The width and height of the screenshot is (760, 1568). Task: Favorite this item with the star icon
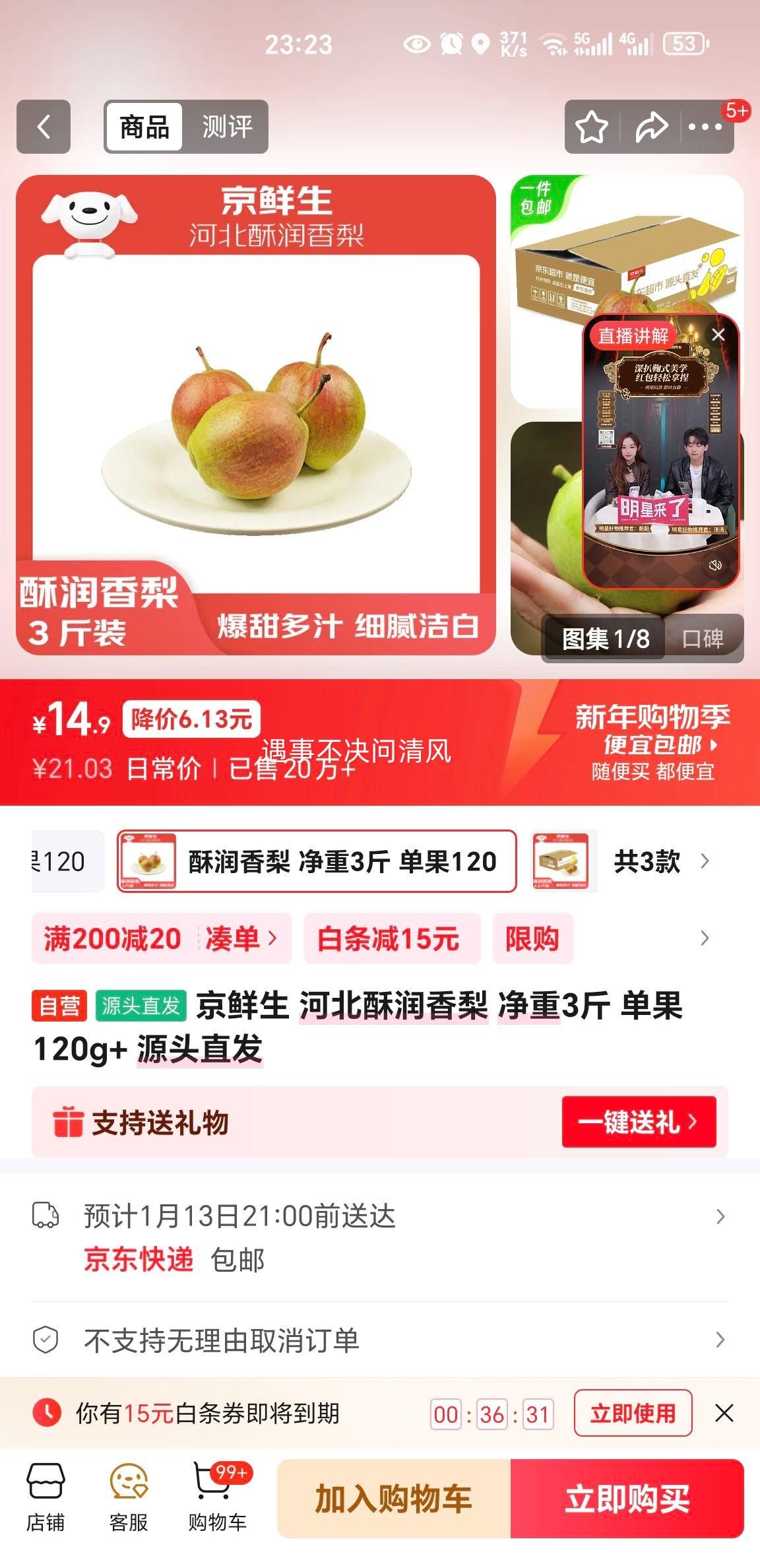590,125
